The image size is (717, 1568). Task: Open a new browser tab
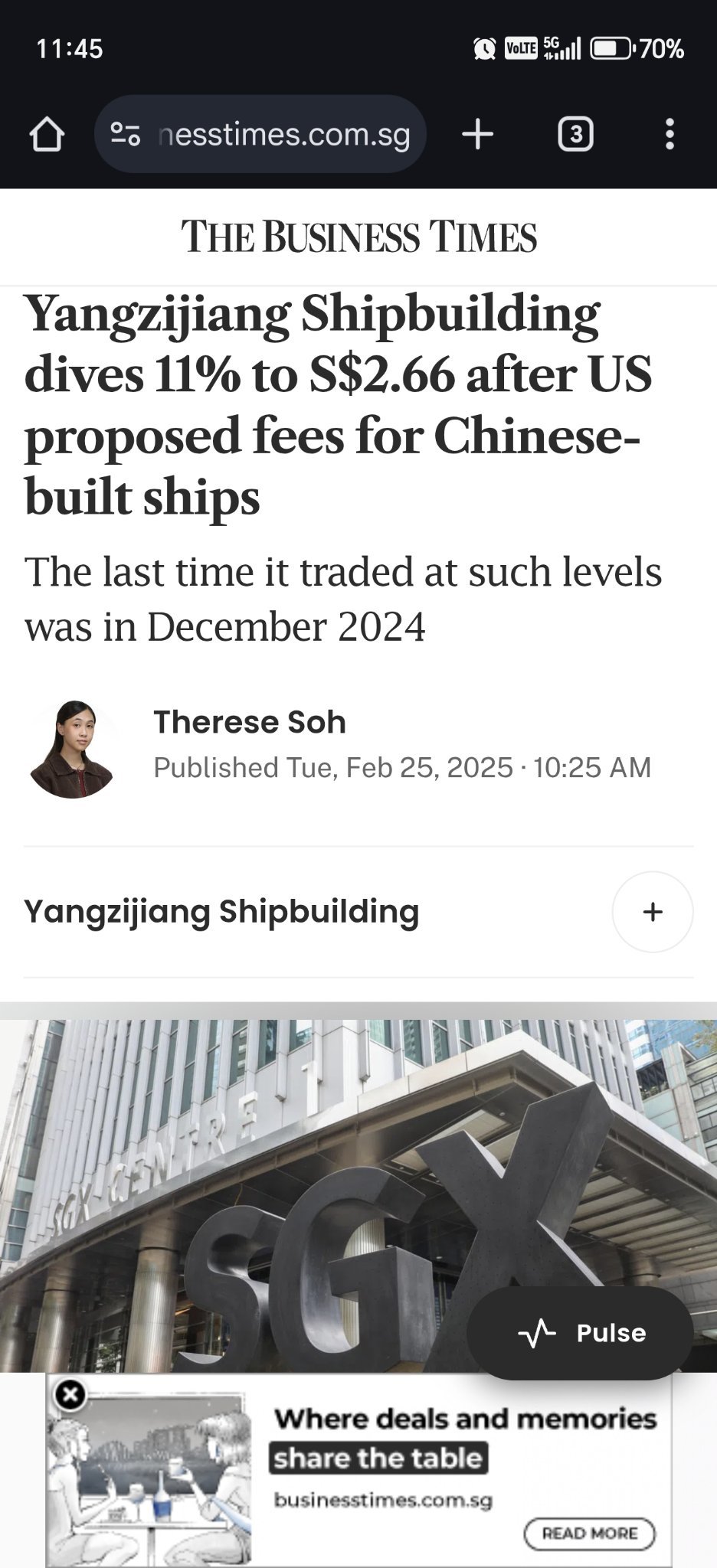pyautogui.click(x=478, y=135)
